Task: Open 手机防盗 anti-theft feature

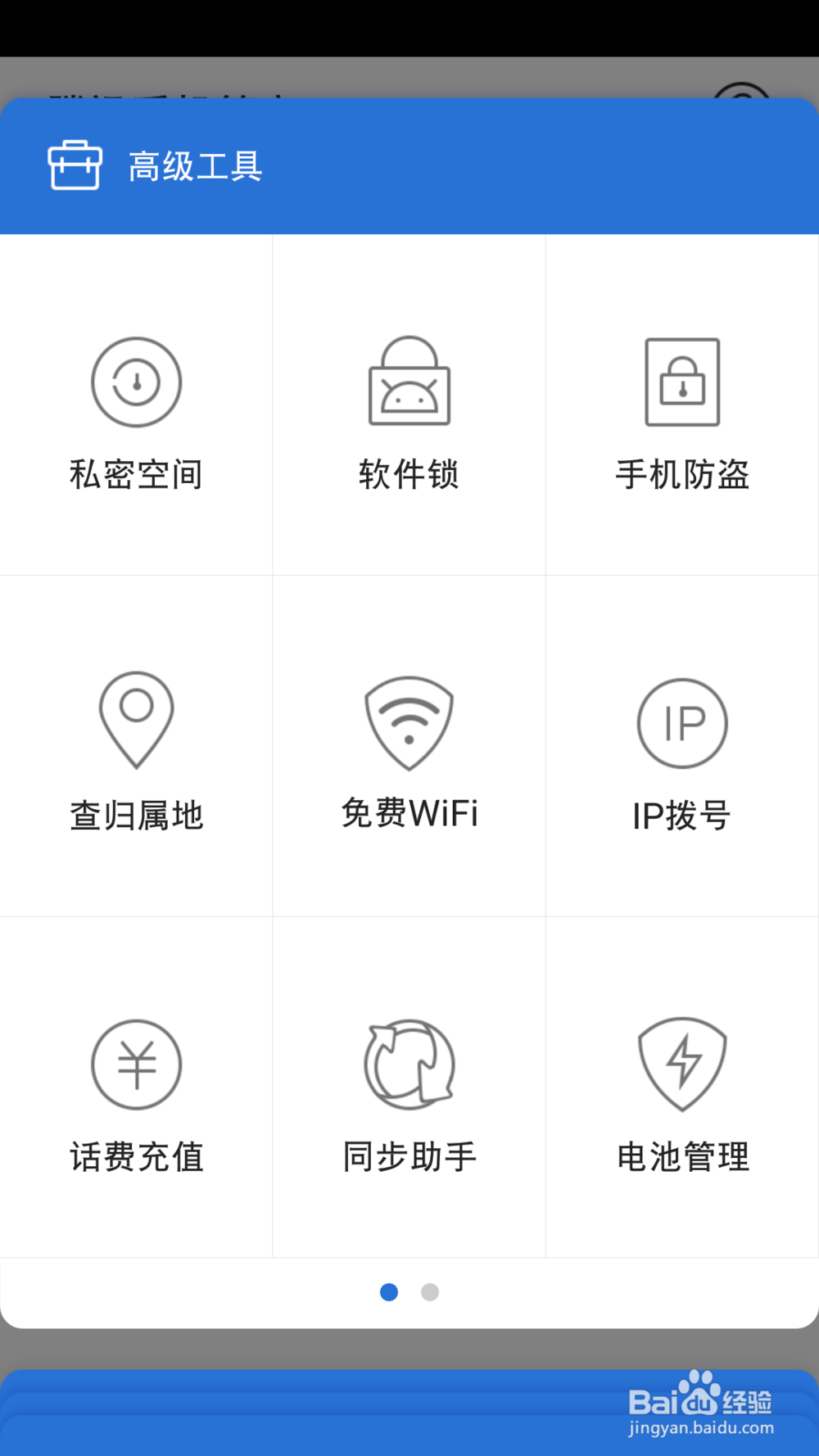Action: click(682, 405)
